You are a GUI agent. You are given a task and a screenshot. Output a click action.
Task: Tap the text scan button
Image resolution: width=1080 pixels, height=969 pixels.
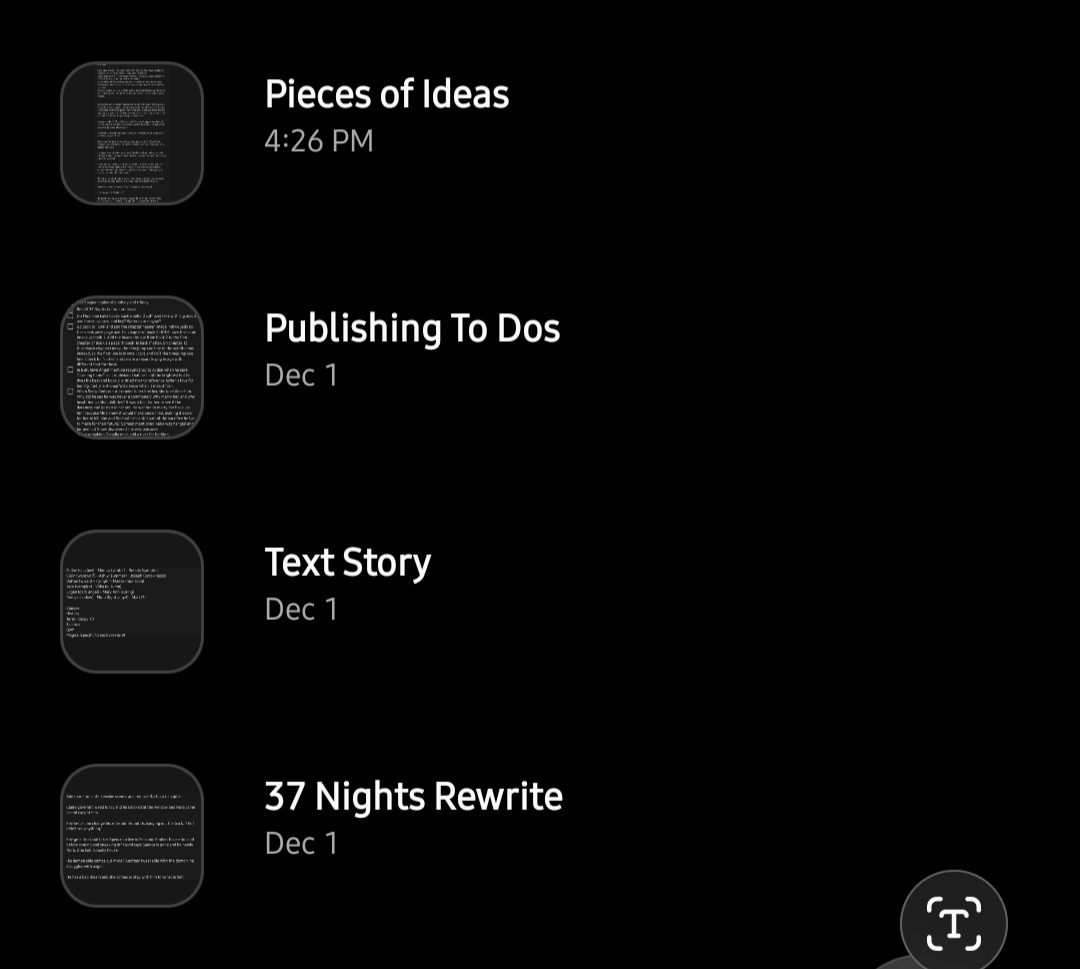tap(953, 922)
